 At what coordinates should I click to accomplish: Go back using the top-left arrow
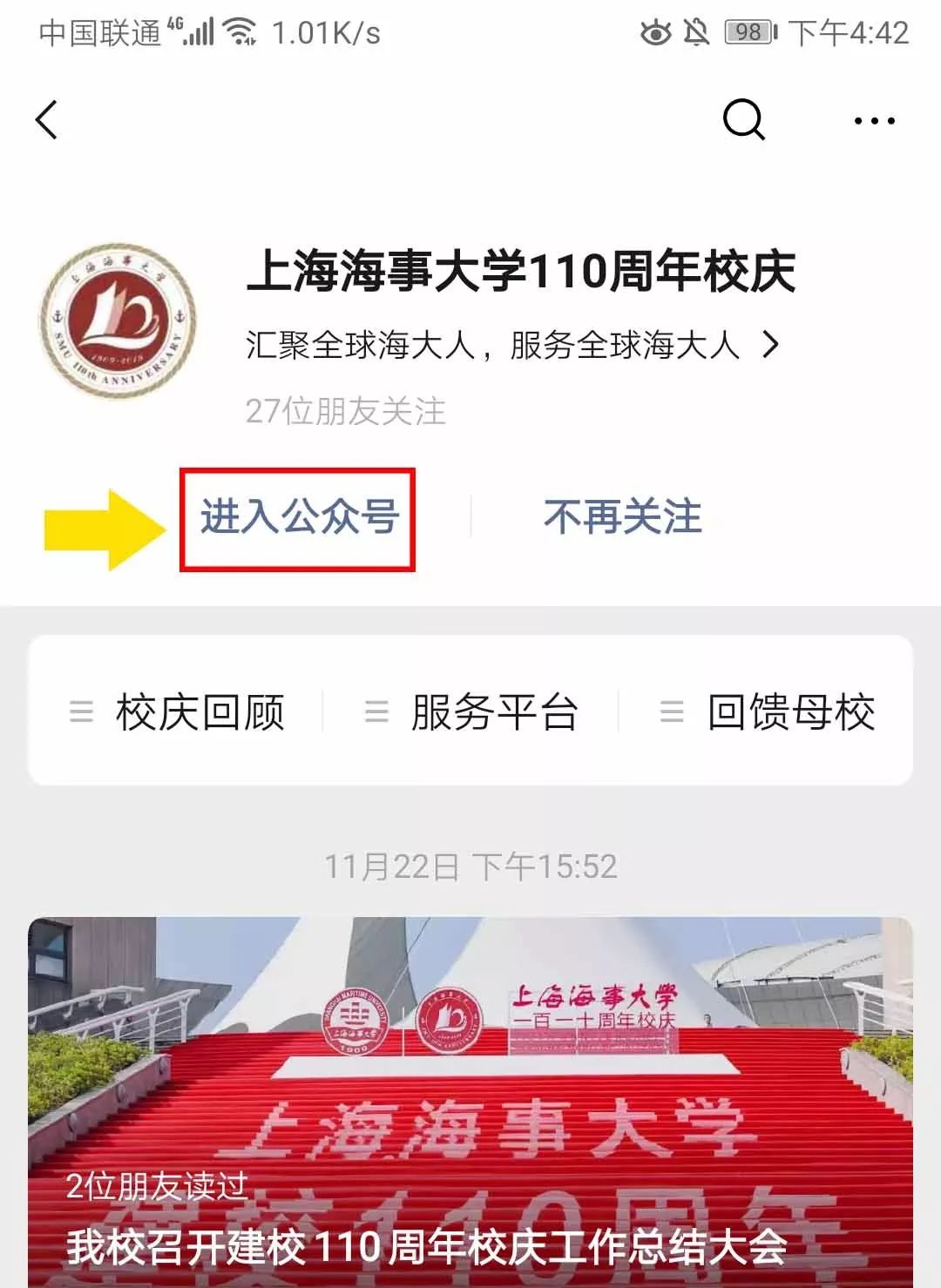[x=48, y=120]
